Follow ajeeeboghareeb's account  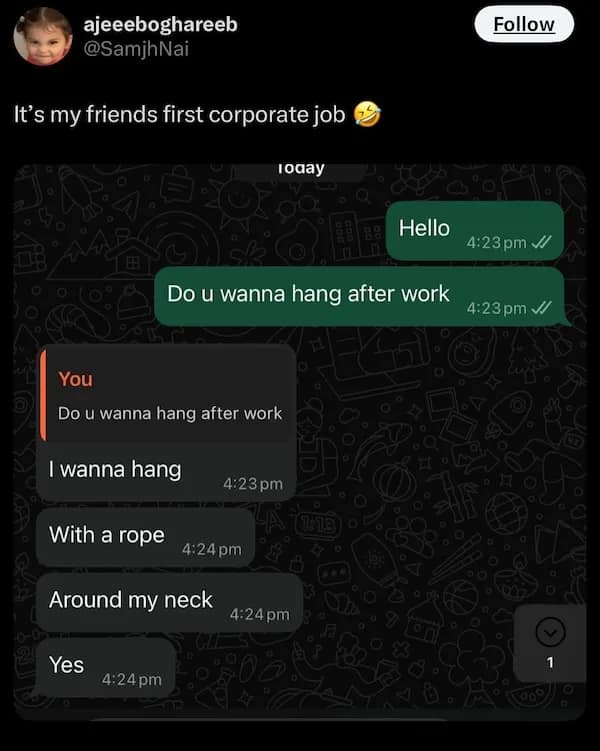pyautogui.click(x=524, y=24)
